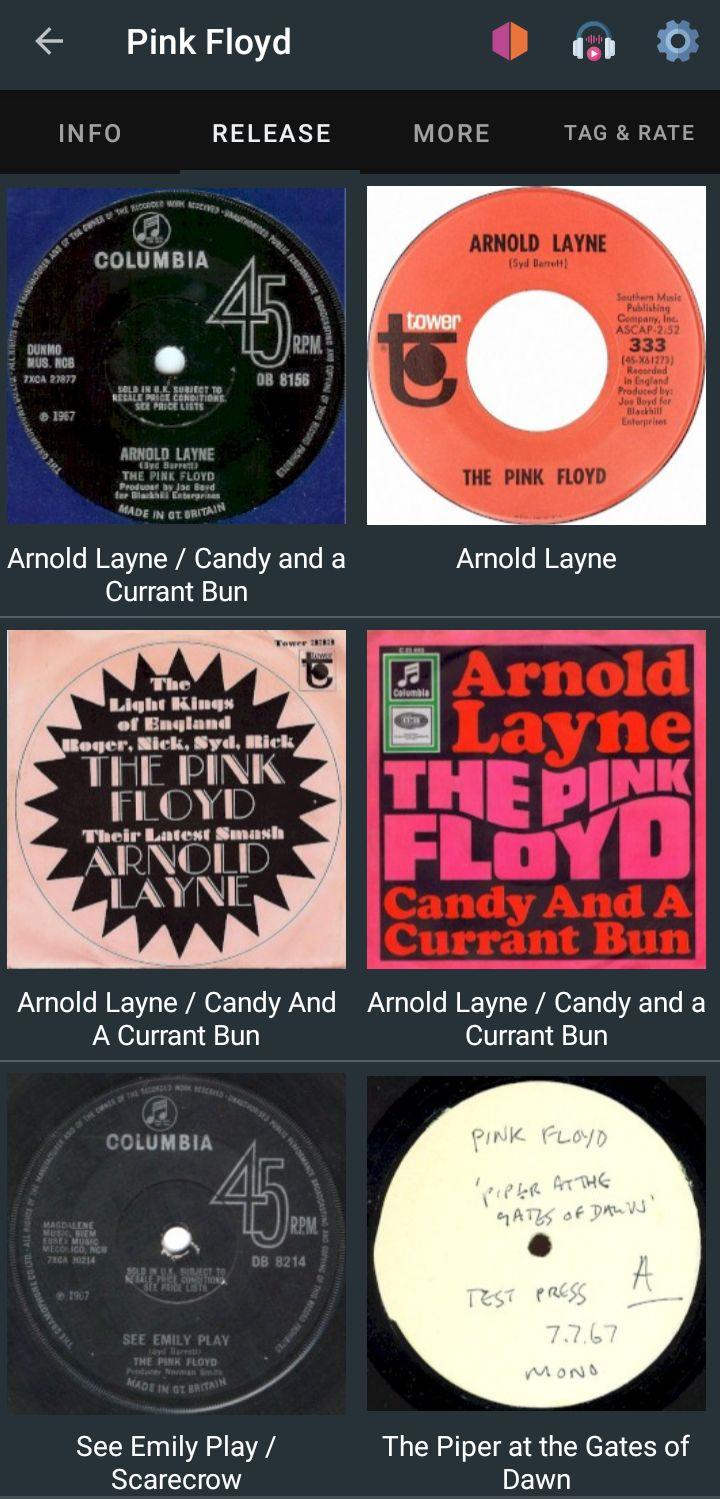Open the settings gear

[677, 42]
